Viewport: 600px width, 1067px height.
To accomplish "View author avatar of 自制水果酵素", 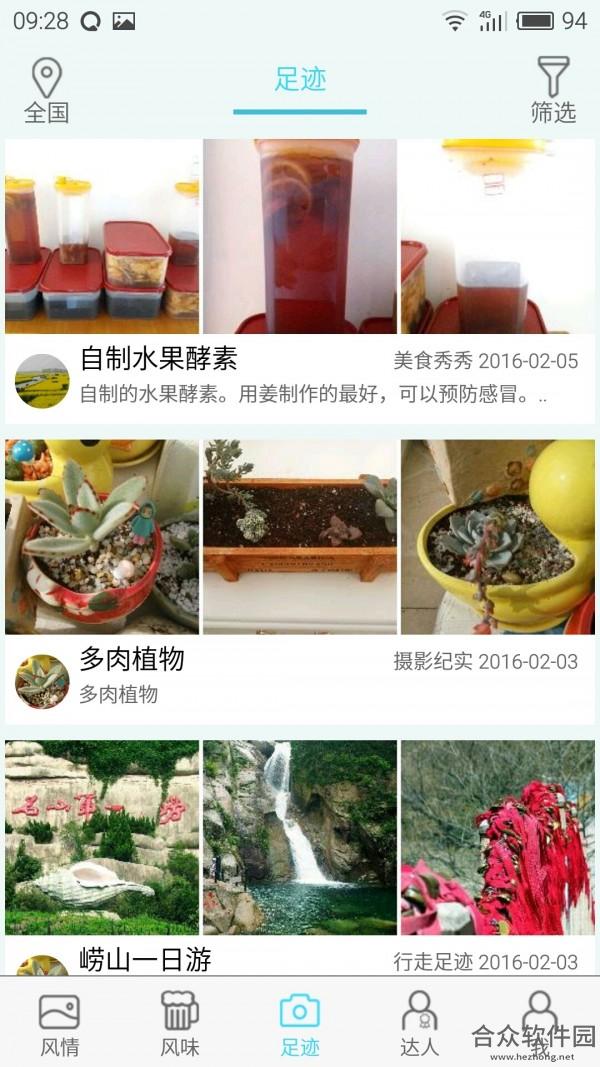I will tap(42, 381).
